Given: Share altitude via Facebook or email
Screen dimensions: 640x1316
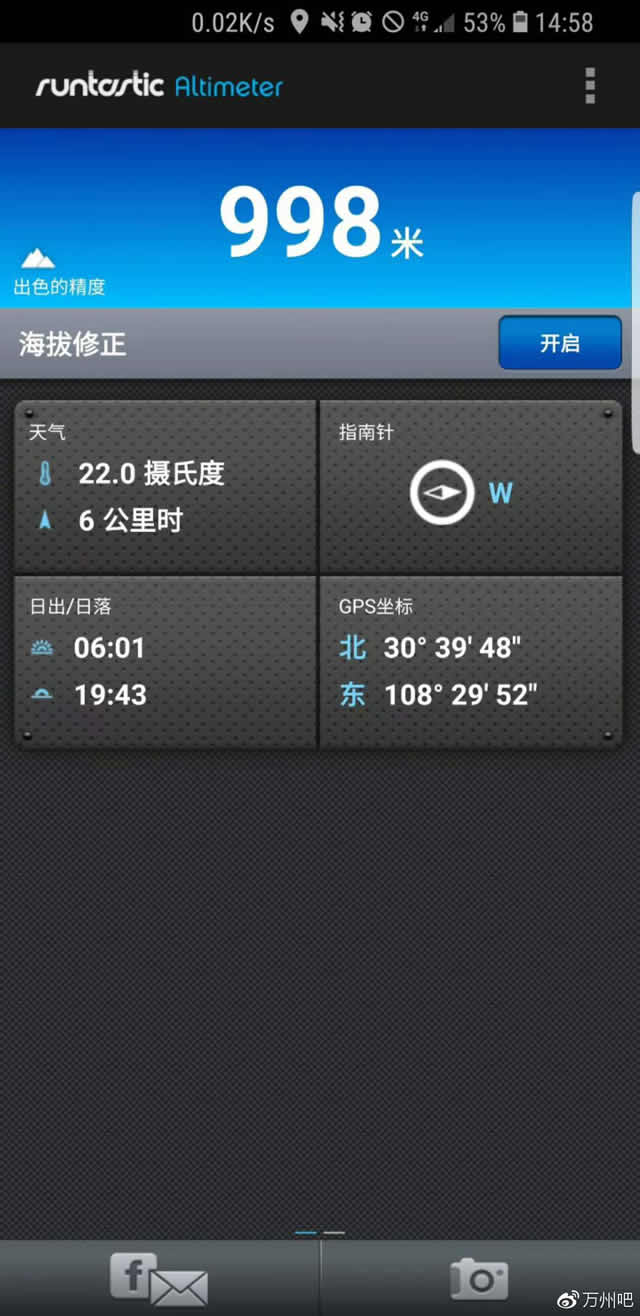Looking at the screenshot, I should click(x=159, y=1279).
